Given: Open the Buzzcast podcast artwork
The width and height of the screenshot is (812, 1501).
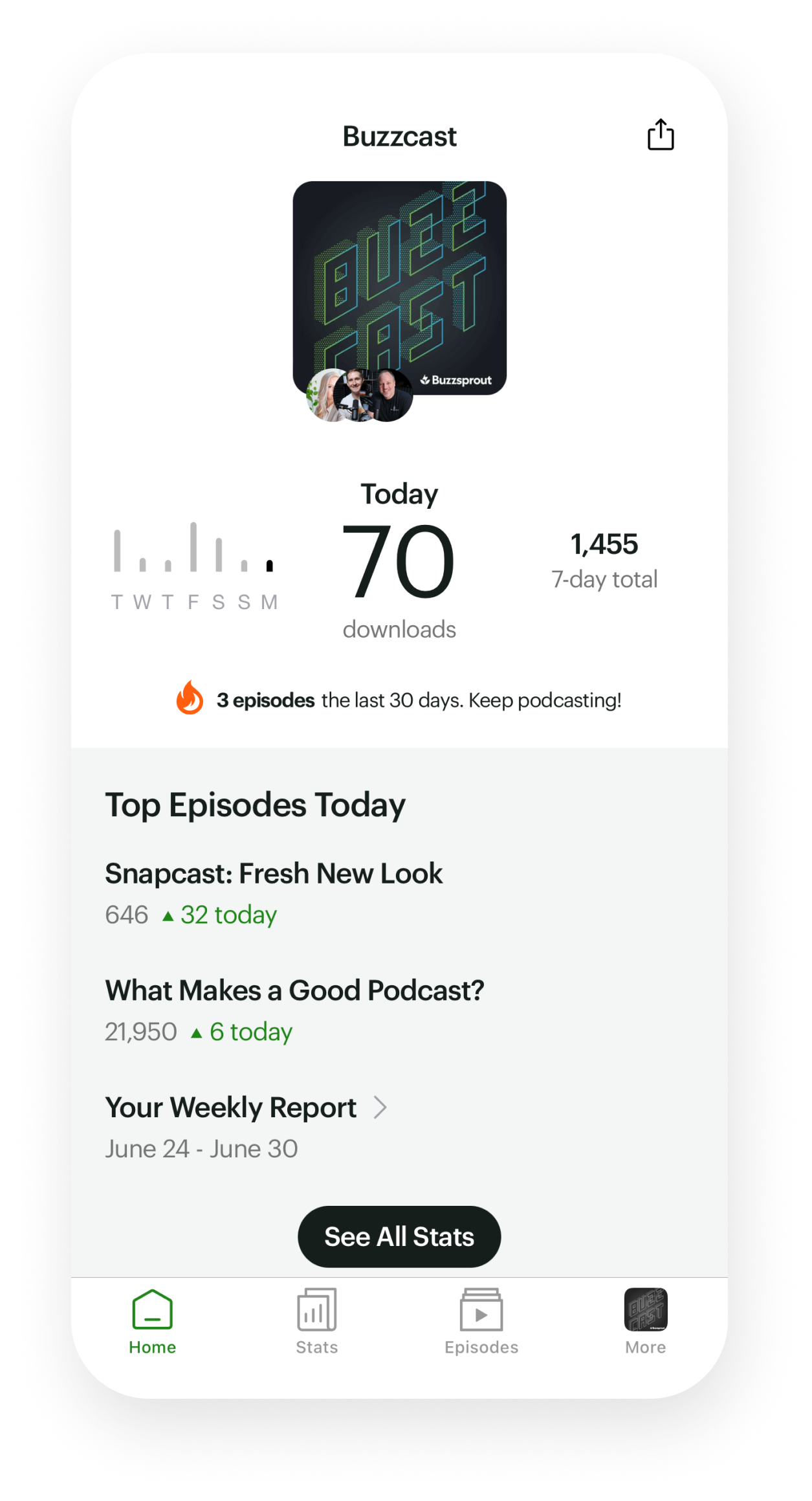Looking at the screenshot, I should click(399, 288).
